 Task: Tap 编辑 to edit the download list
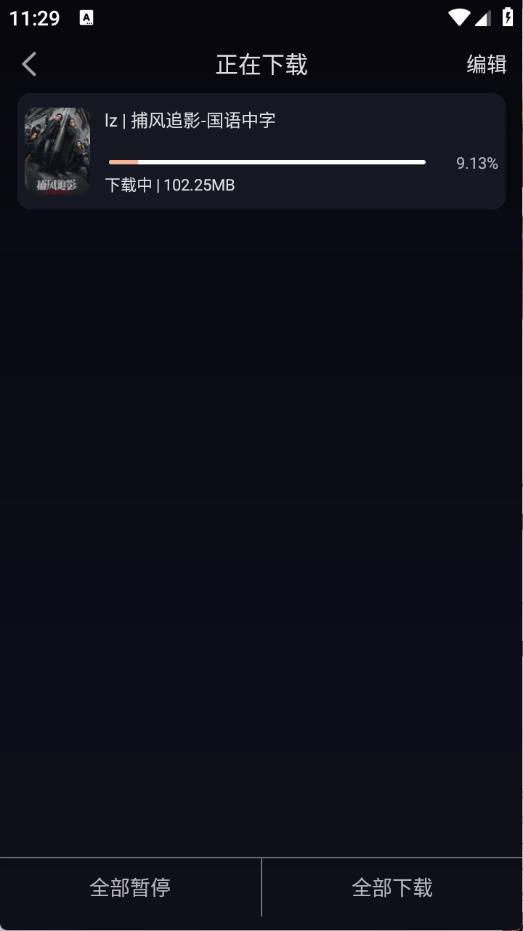point(486,64)
